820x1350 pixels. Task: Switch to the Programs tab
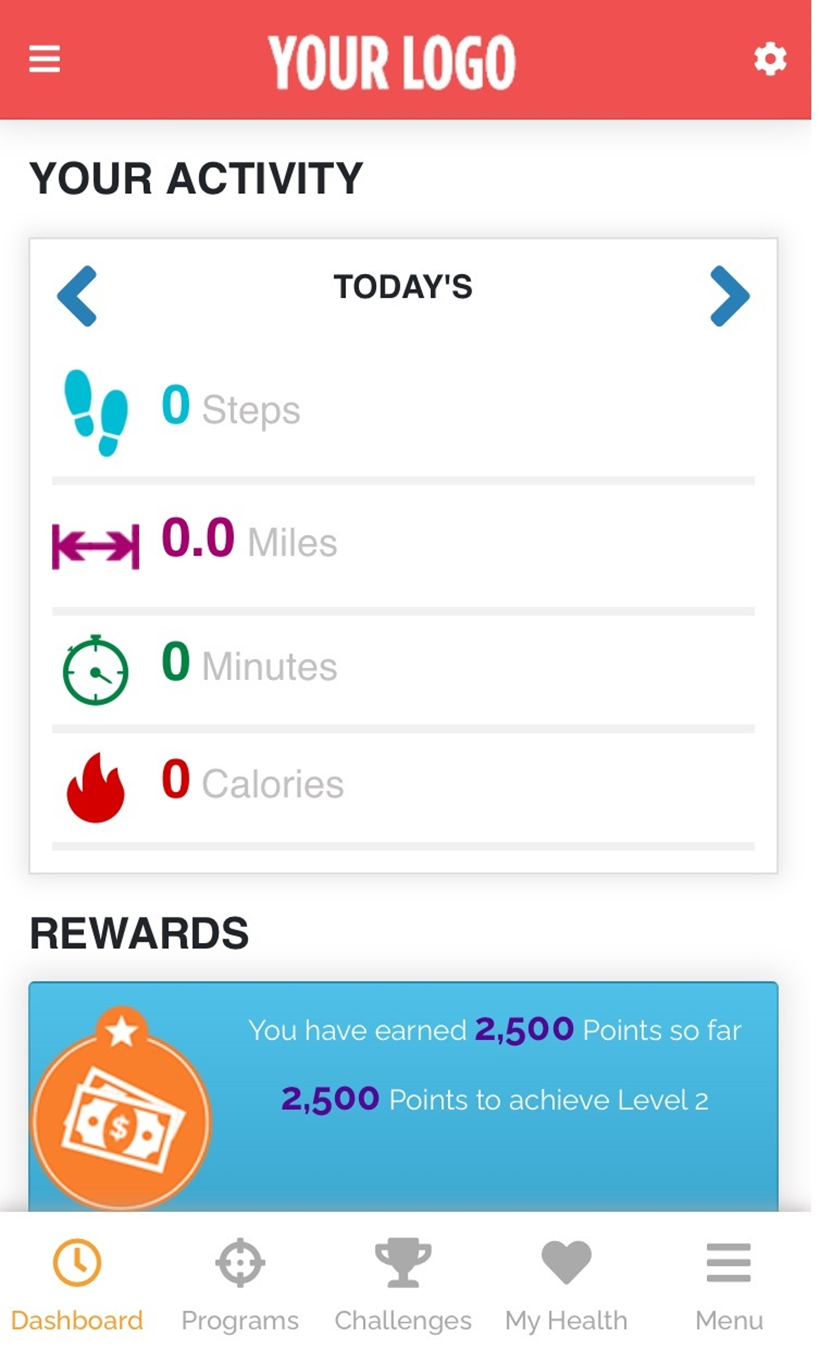point(240,1285)
